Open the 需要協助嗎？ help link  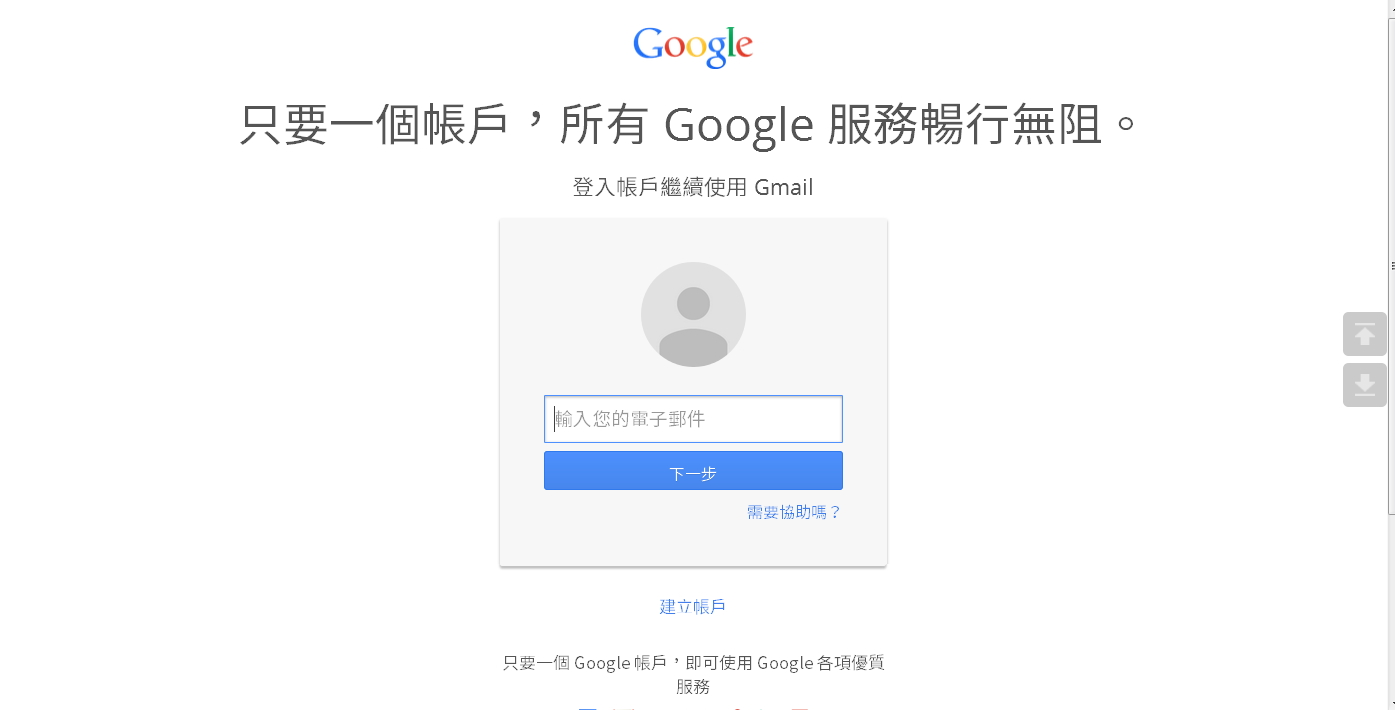tap(794, 512)
